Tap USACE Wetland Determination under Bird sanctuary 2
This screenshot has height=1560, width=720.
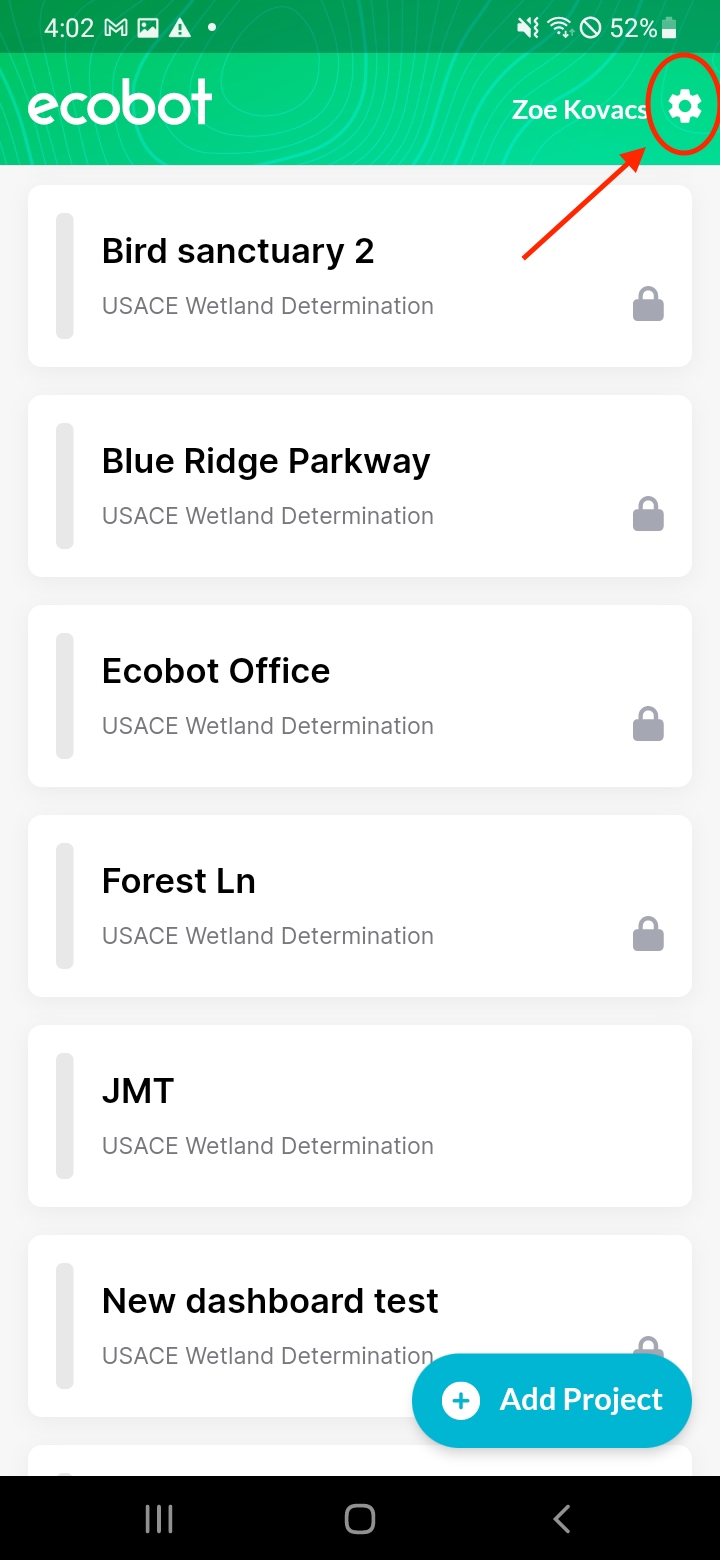[267, 305]
